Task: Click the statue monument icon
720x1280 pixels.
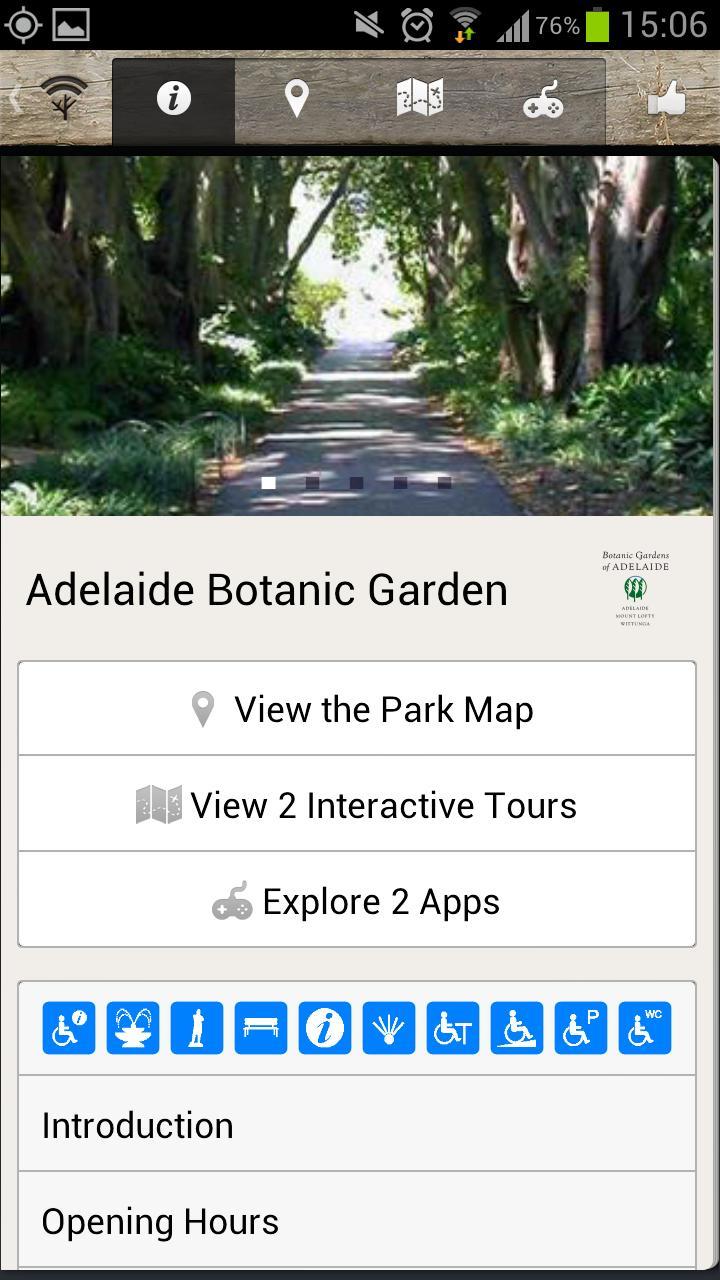Action: point(196,1027)
